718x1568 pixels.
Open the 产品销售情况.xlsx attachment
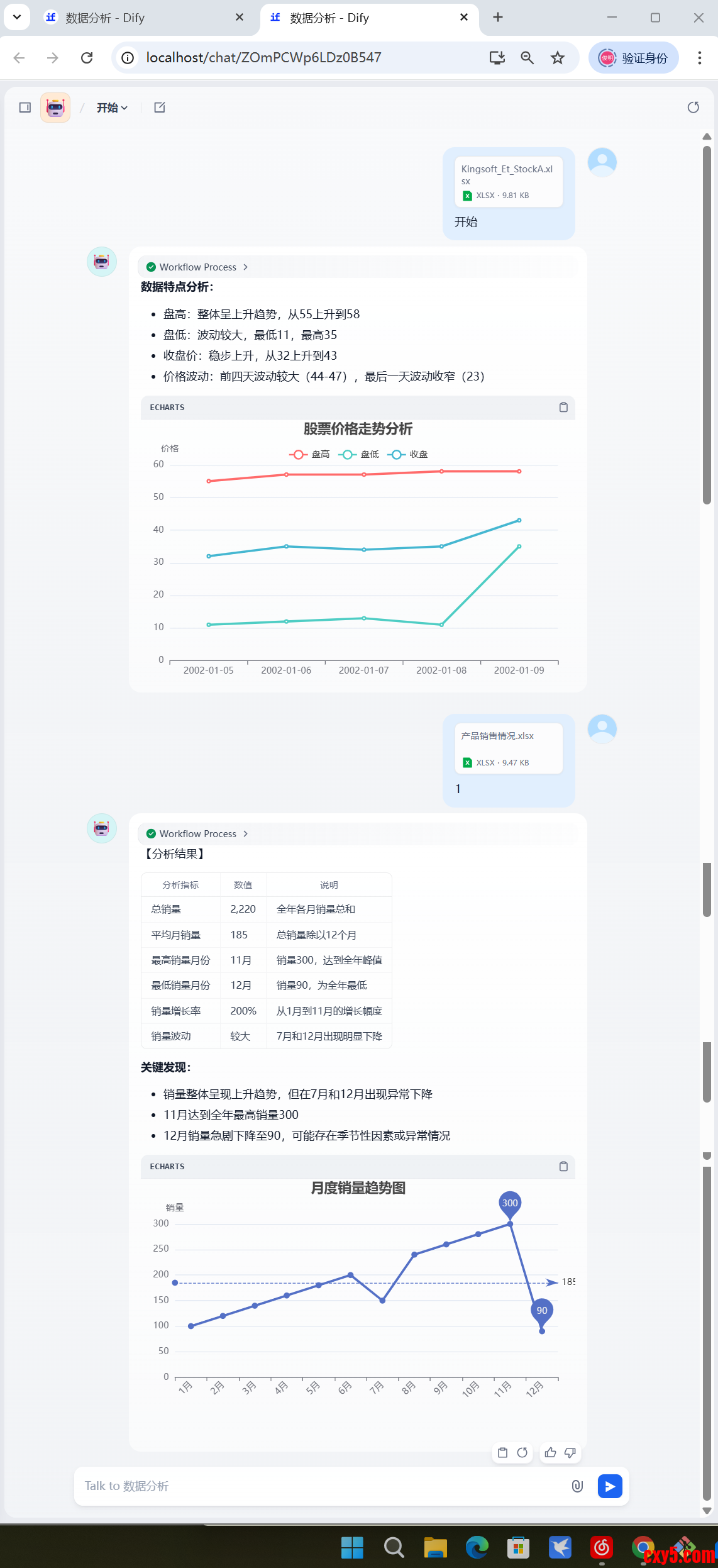click(x=508, y=748)
